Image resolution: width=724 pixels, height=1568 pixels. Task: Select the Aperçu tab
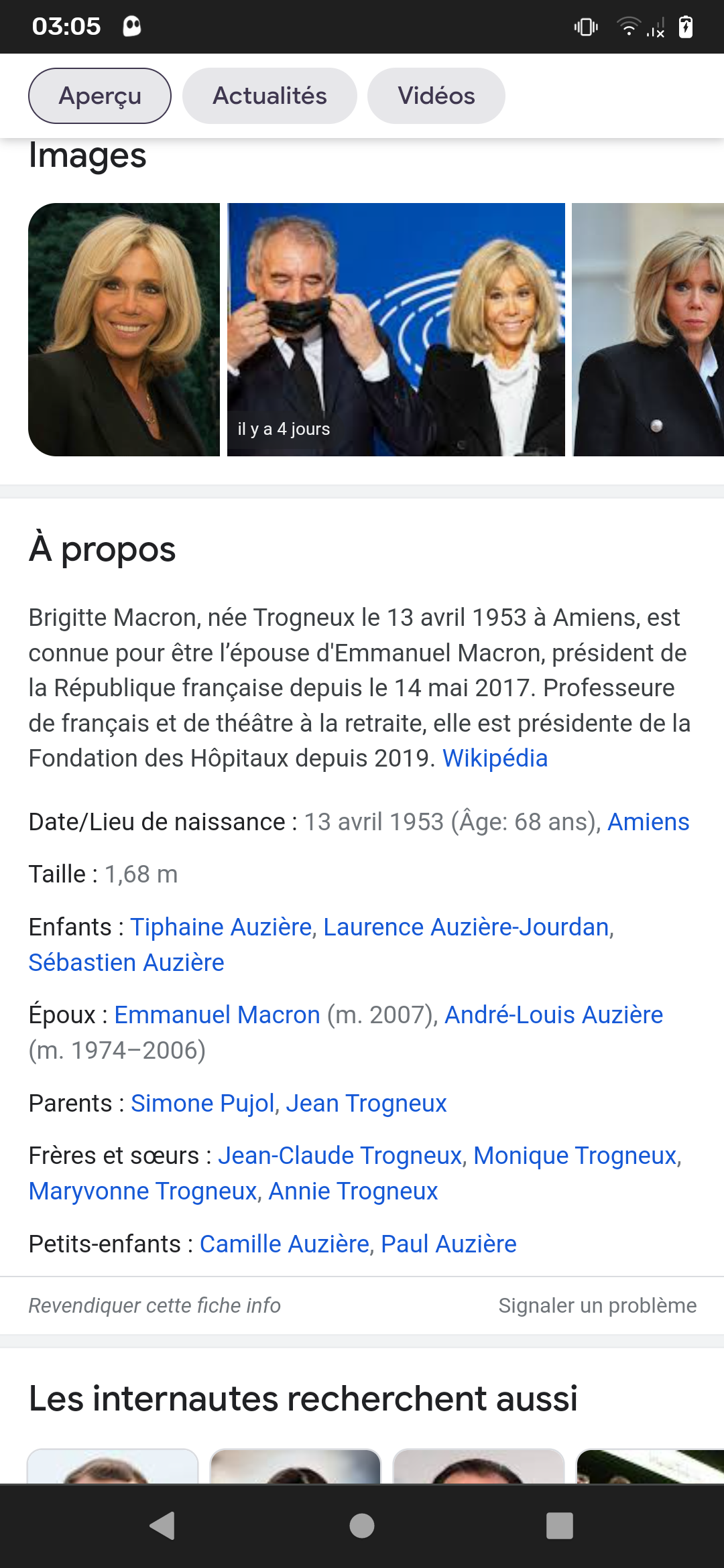[x=100, y=96]
